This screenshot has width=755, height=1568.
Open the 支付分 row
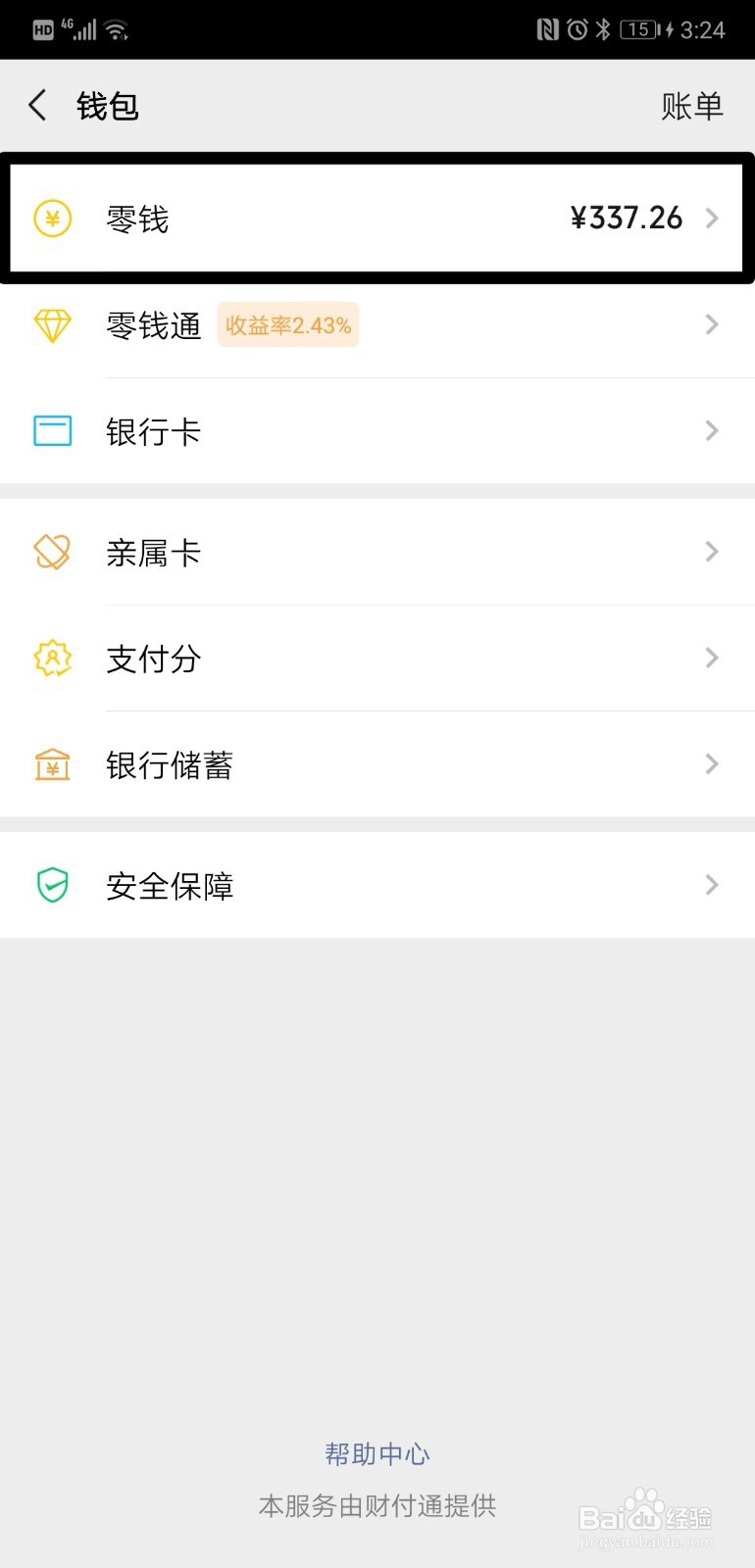tap(377, 658)
